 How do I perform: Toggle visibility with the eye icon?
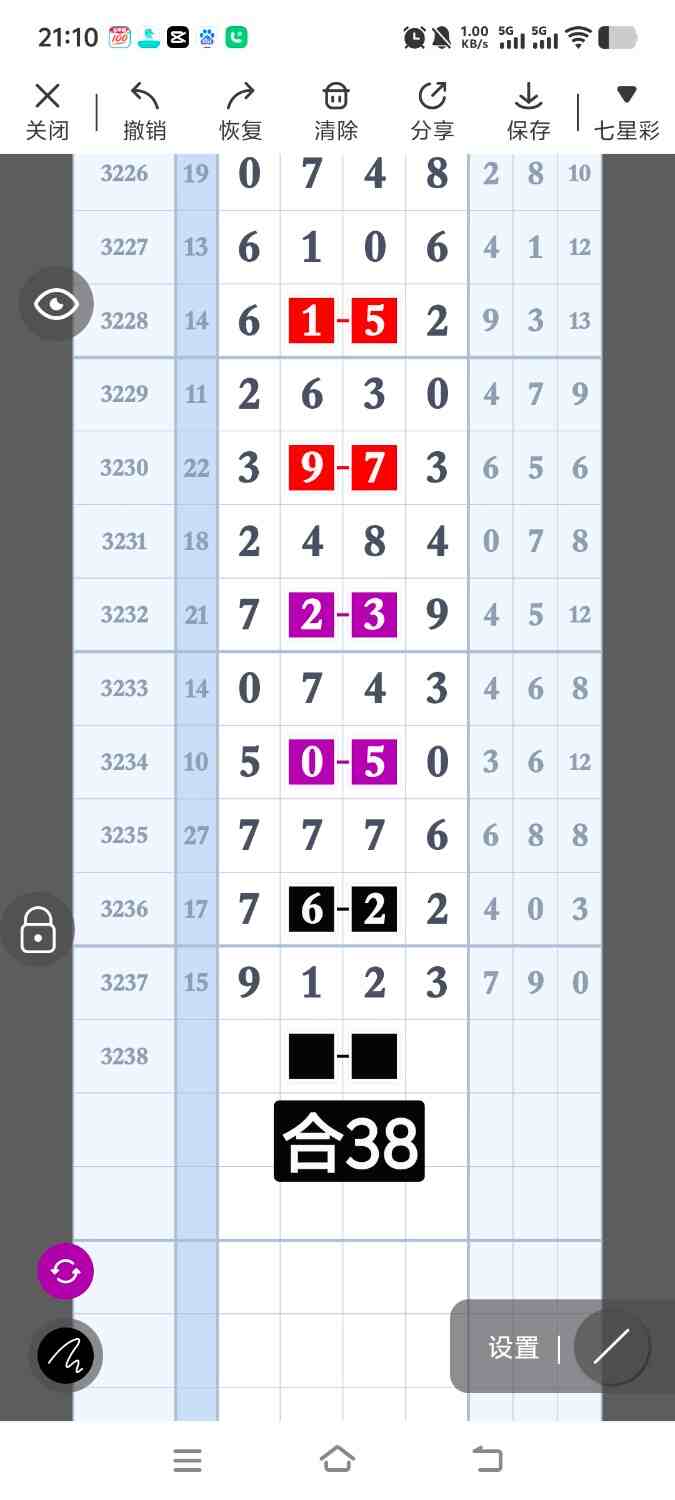[x=56, y=304]
